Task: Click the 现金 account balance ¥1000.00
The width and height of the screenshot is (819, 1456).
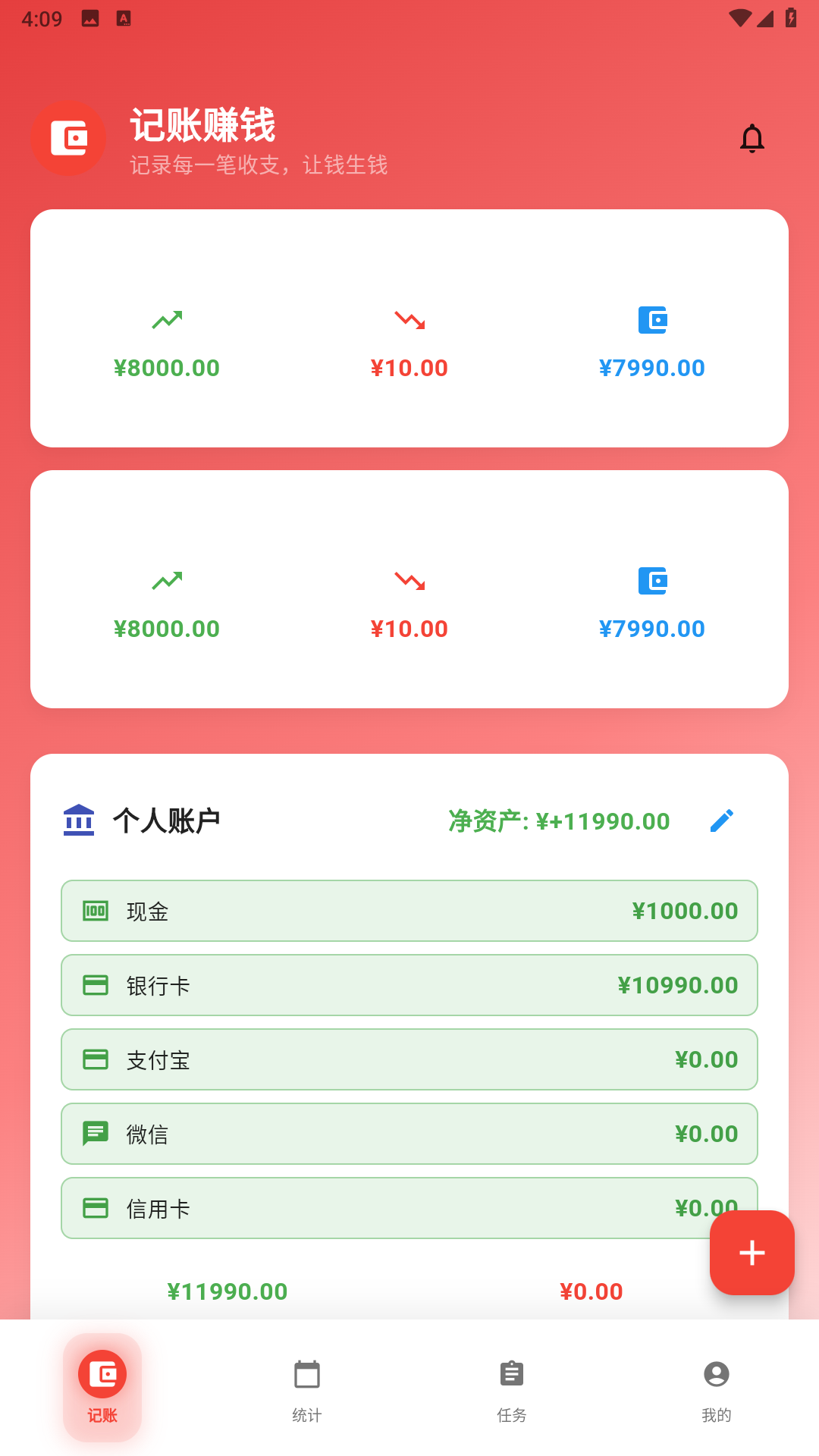Action: [x=686, y=911]
